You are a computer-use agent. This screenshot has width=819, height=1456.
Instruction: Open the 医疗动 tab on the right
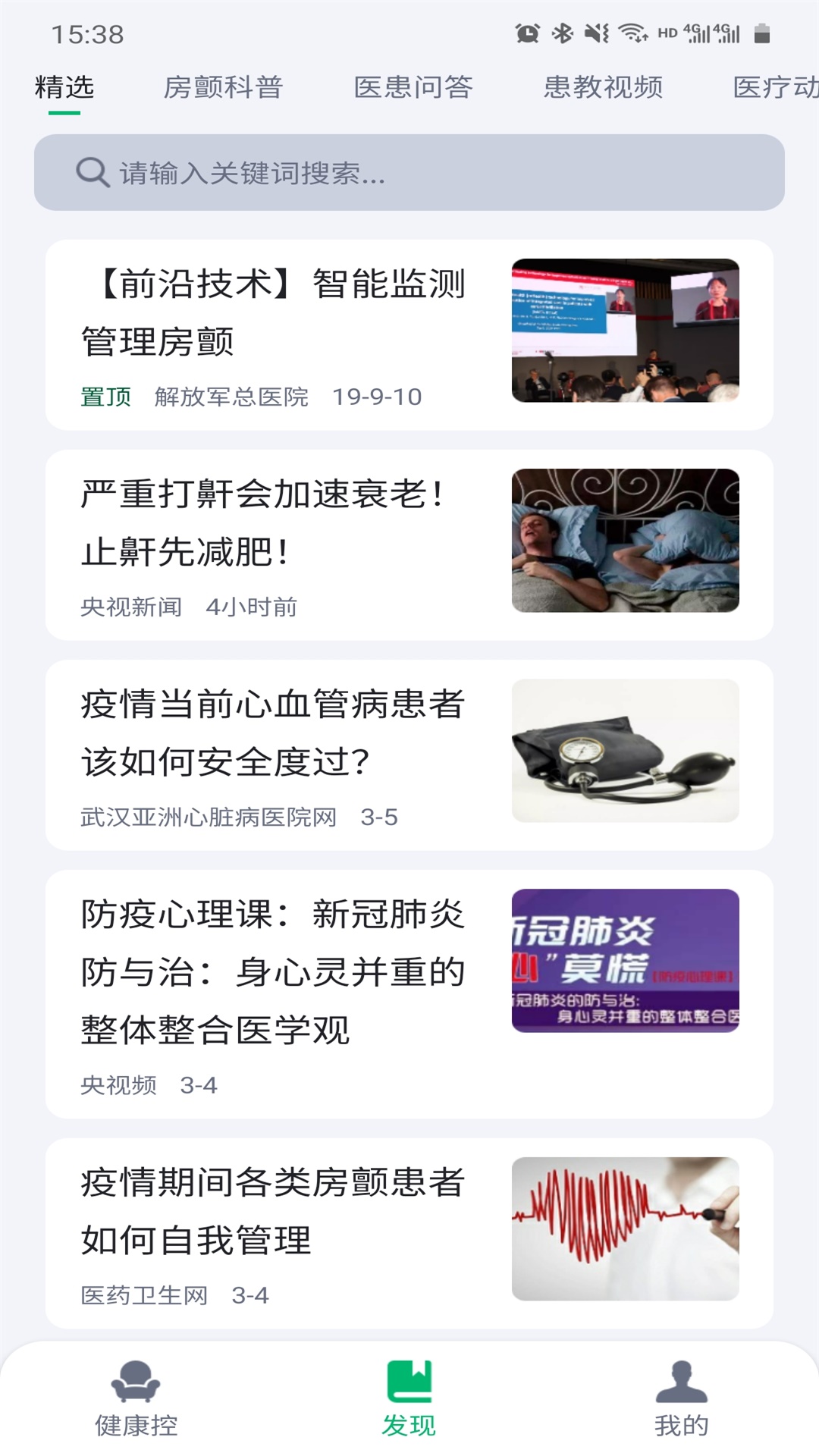(773, 87)
